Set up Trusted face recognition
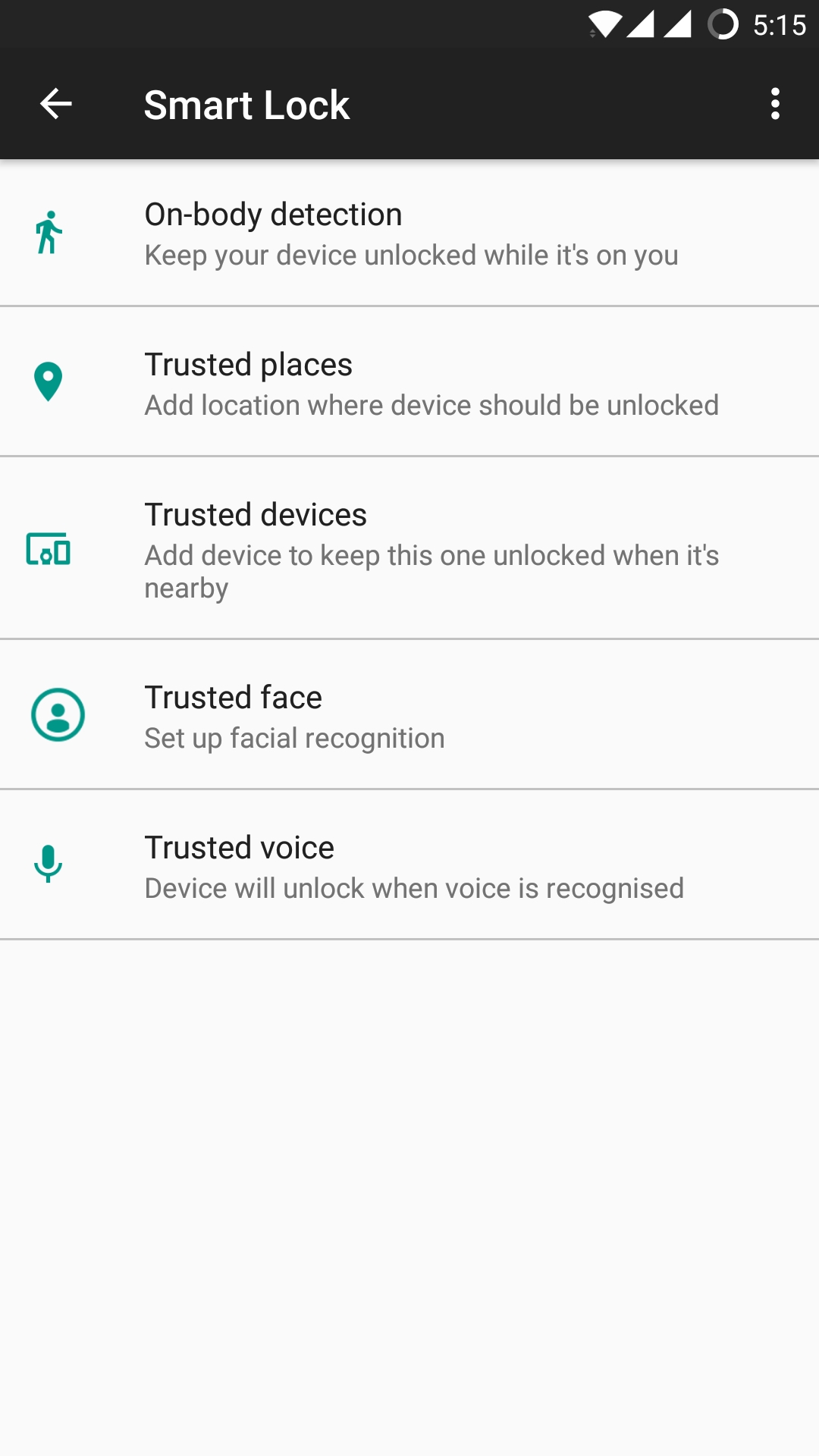This screenshot has width=819, height=1456. tap(409, 714)
